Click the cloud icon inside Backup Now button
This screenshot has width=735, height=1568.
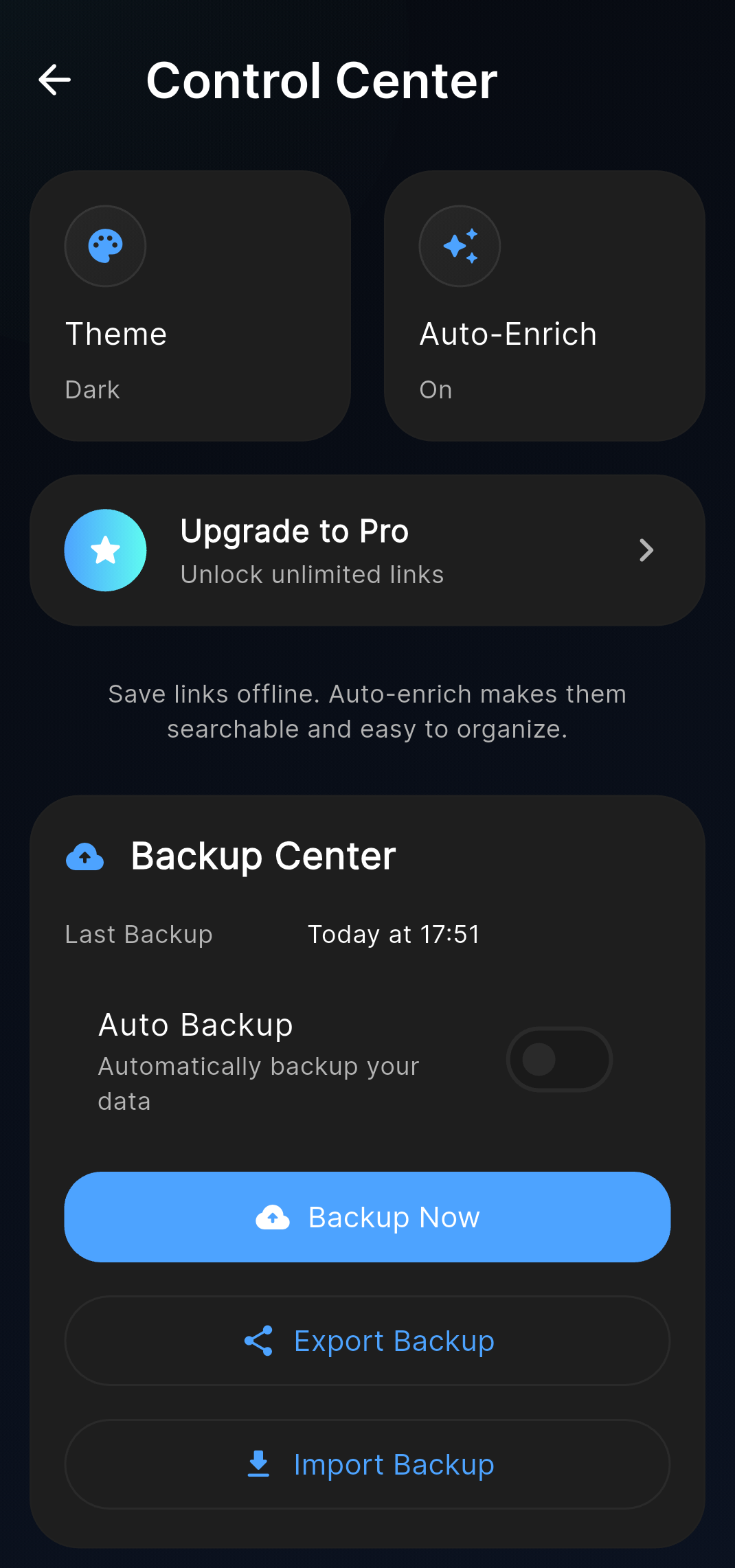point(271,1216)
